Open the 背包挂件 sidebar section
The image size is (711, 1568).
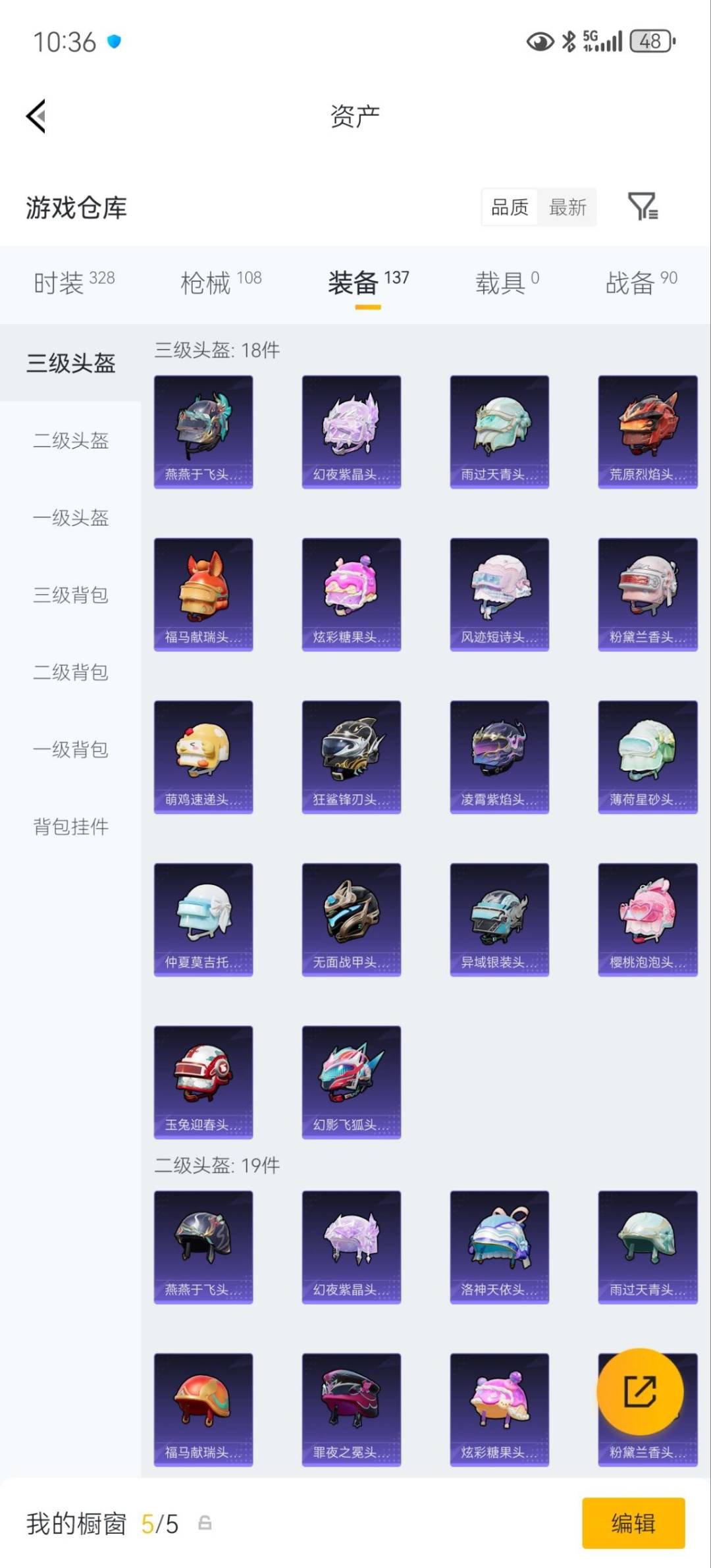pyautogui.click(x=71, y=827)
